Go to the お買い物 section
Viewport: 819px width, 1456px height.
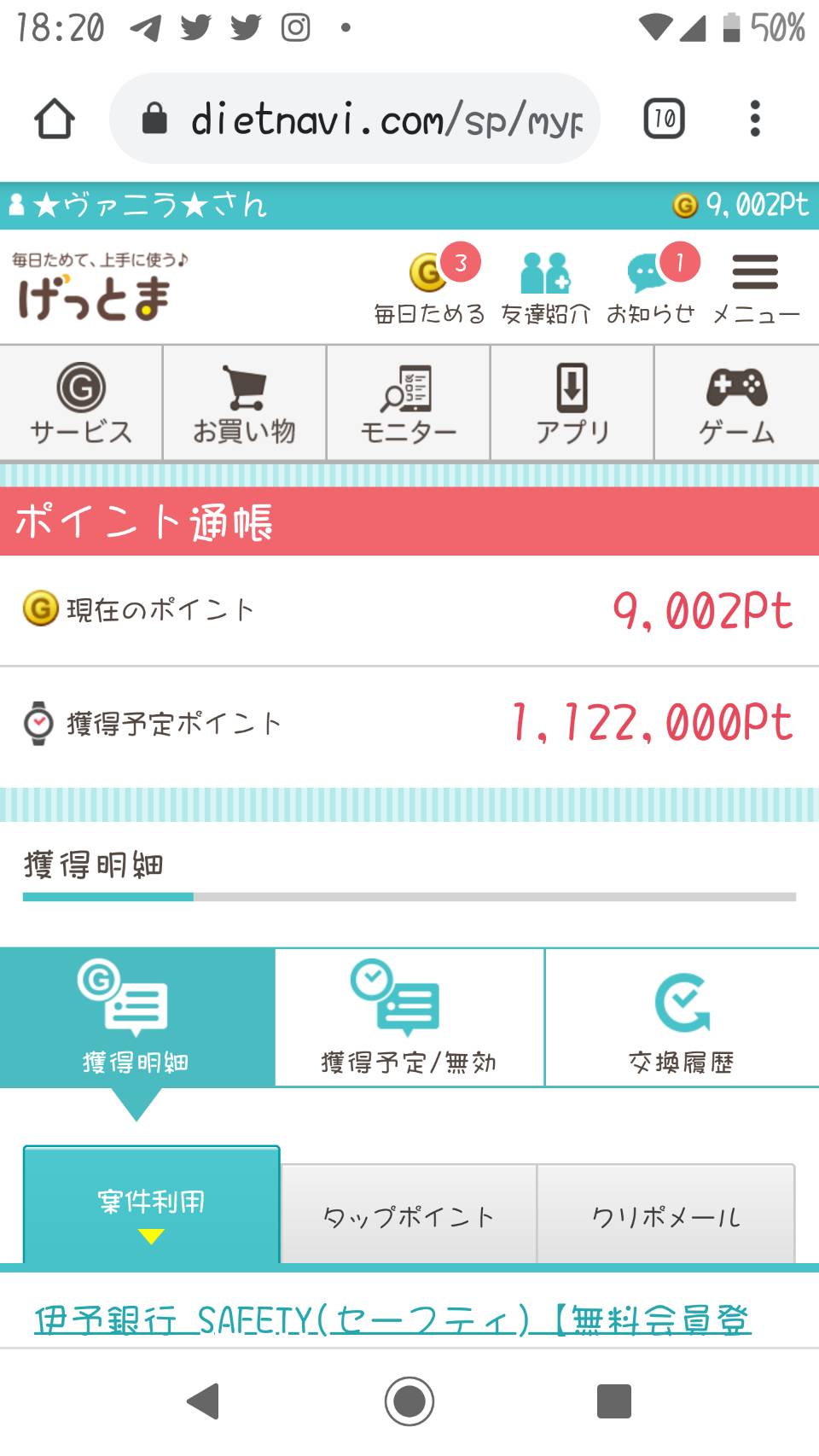coord(244,403)
